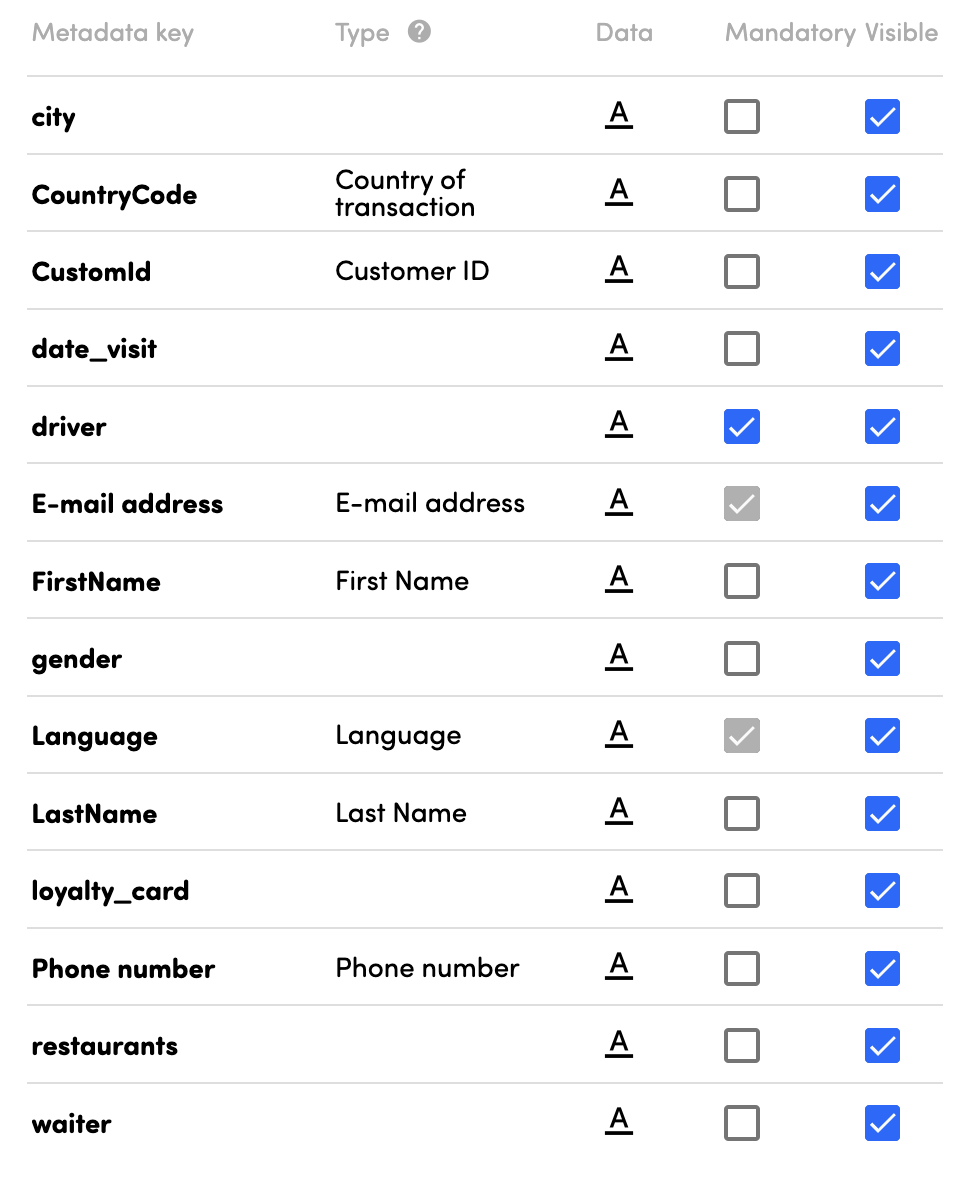This screenshot has height=1186, width=962.
Task: Tap the Data type icon for E-mail address
Action: tap(619, 502)
